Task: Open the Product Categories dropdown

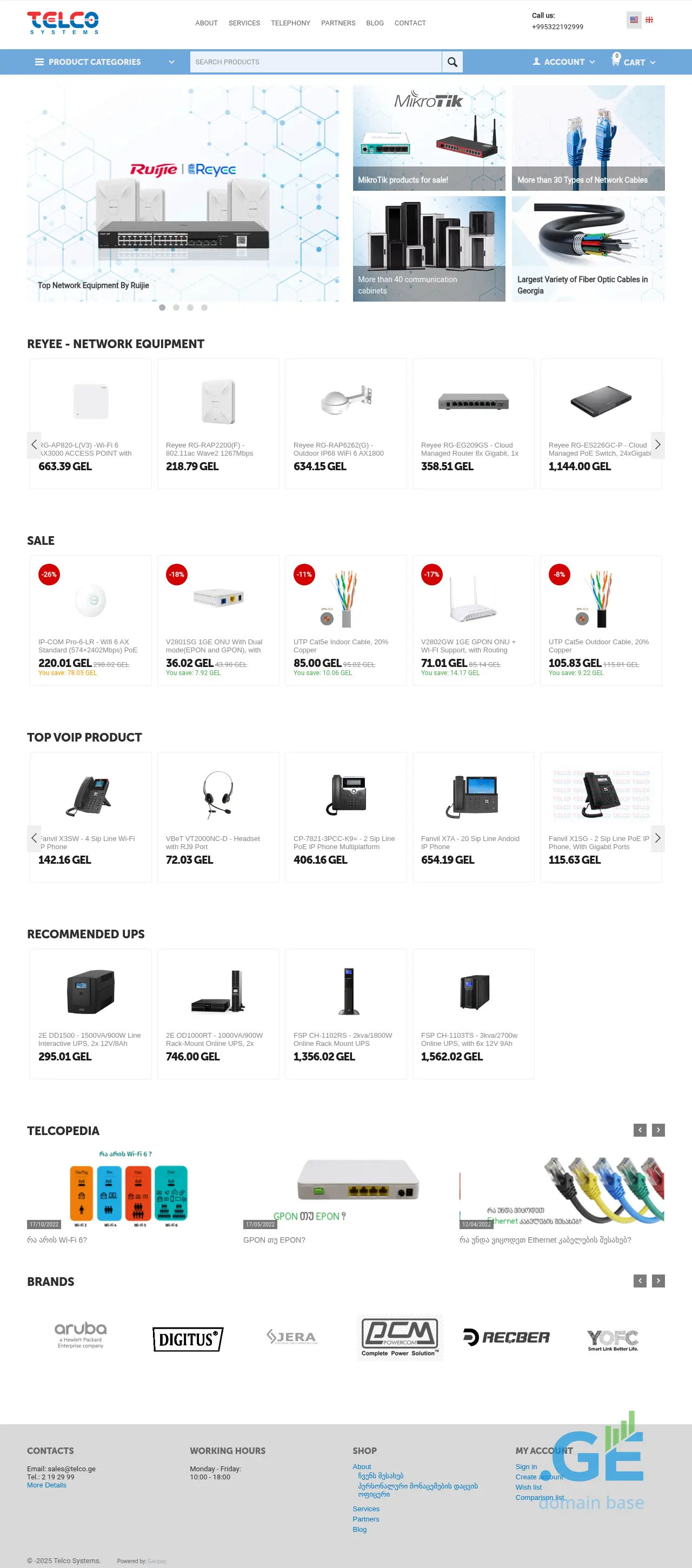Action: pos(105,62)
